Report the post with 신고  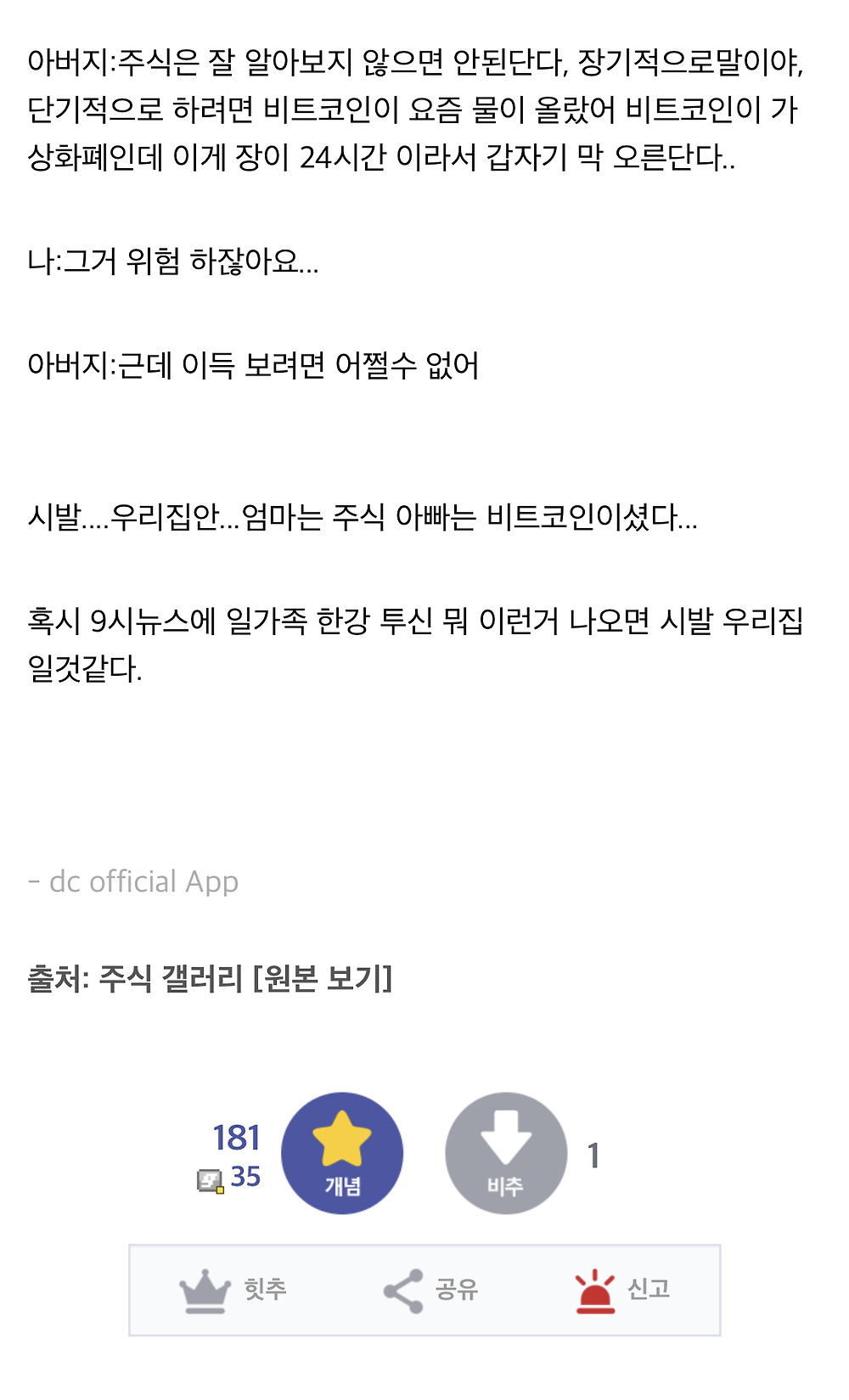[622, 1290]
